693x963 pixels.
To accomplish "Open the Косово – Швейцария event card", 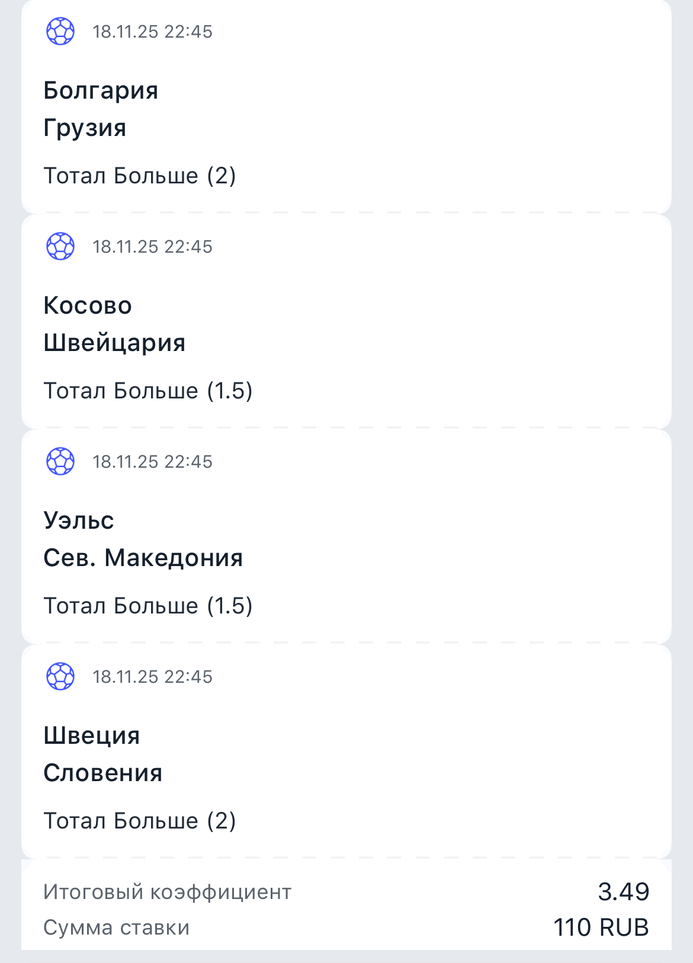I will pyautogui.click(x=346, y=323).
